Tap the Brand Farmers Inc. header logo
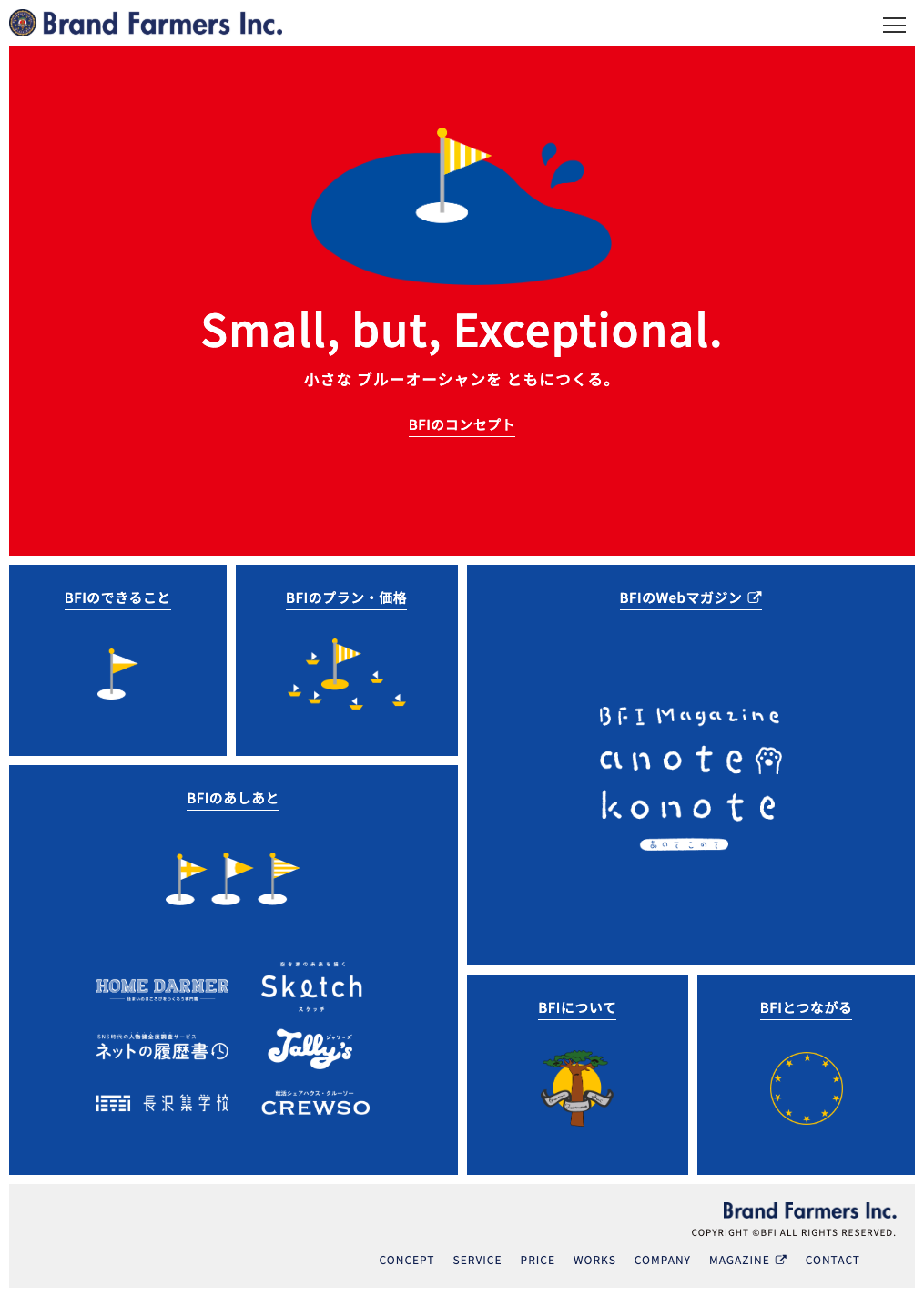Screen dimensions: 924x1297 click(x=146, y=24)
